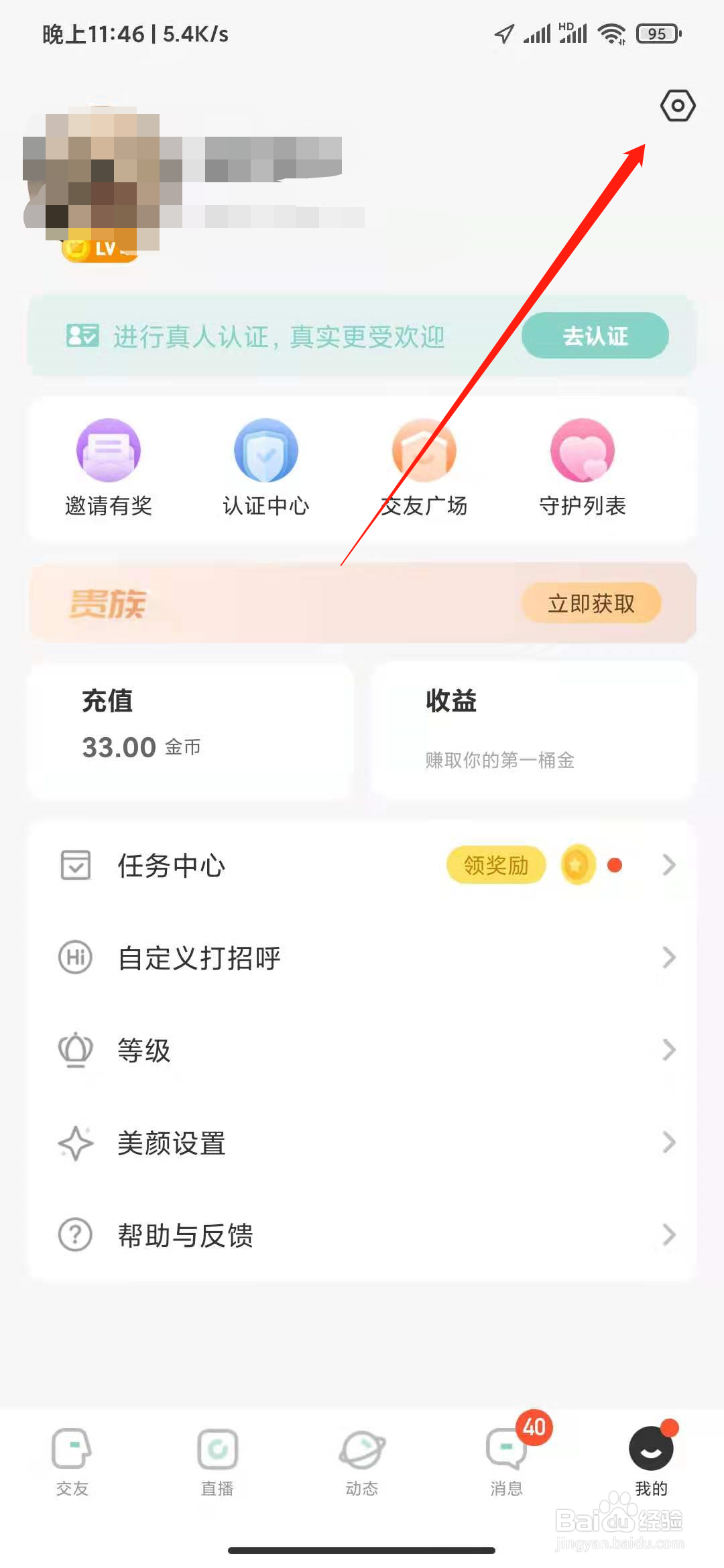Expand the 任务中心 task center row
This screenshot has width=724, height=1568.
click(x=172, y=865)
